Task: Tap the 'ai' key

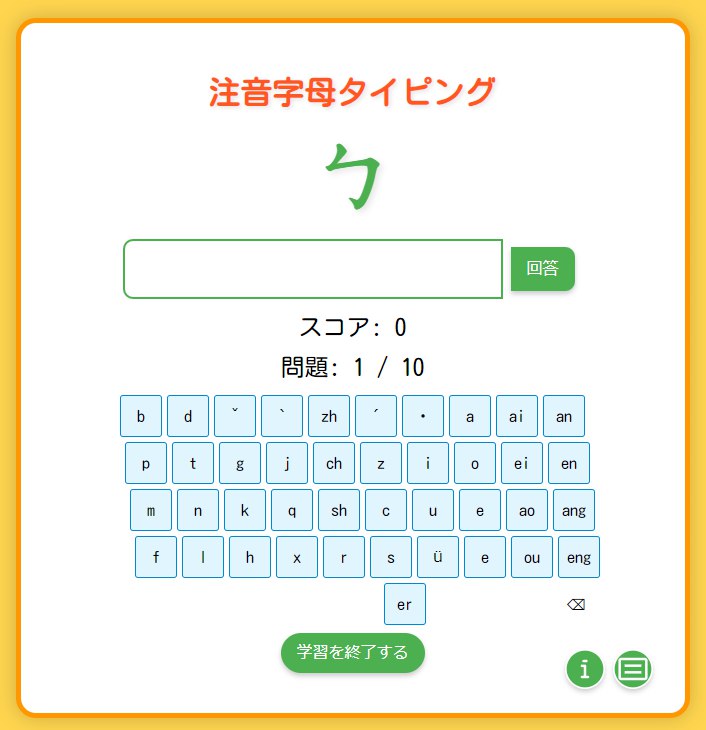Action: click(517, 416)
